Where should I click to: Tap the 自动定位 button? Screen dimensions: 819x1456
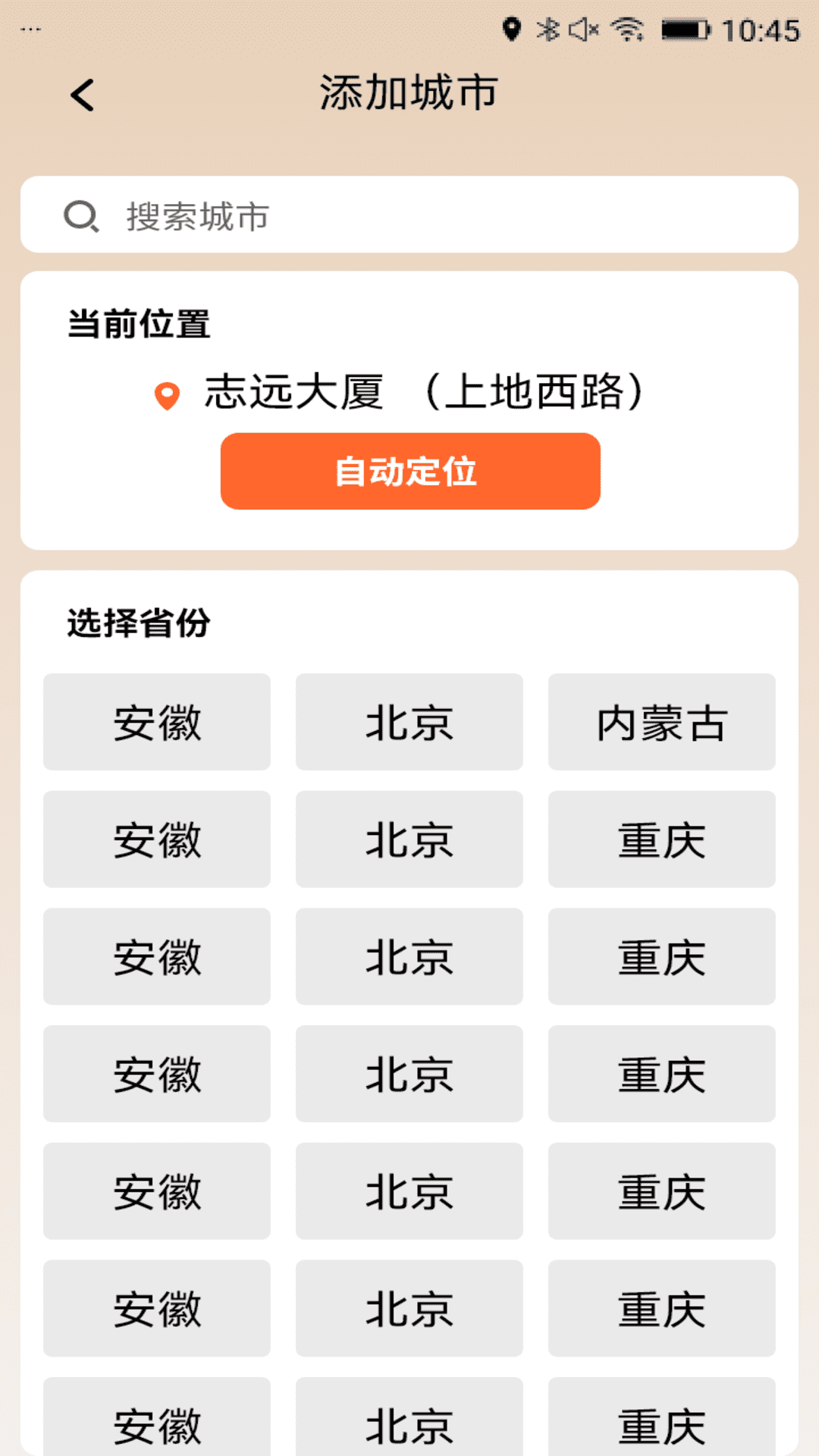409,471
